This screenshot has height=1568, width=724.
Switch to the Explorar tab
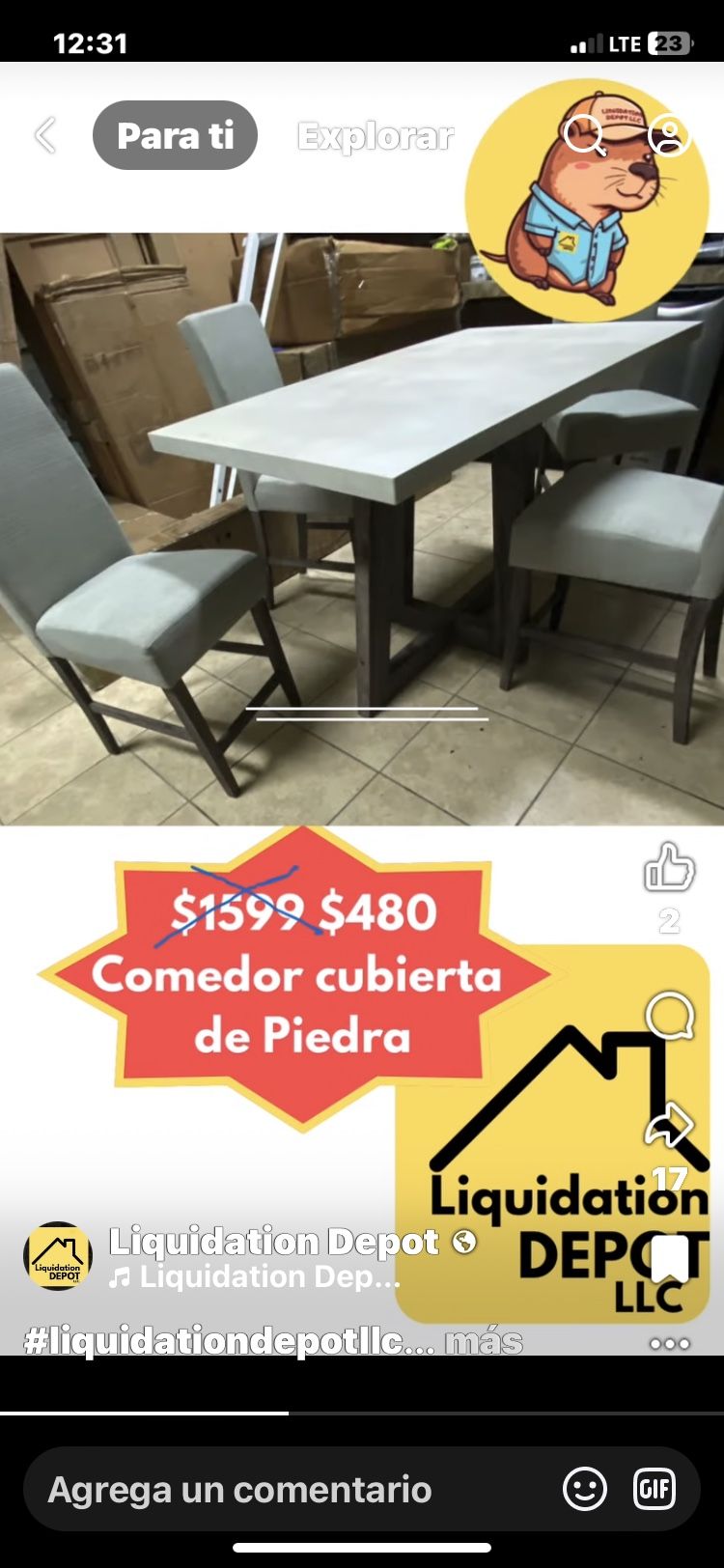pyautogui.click(x=376, y=137)
